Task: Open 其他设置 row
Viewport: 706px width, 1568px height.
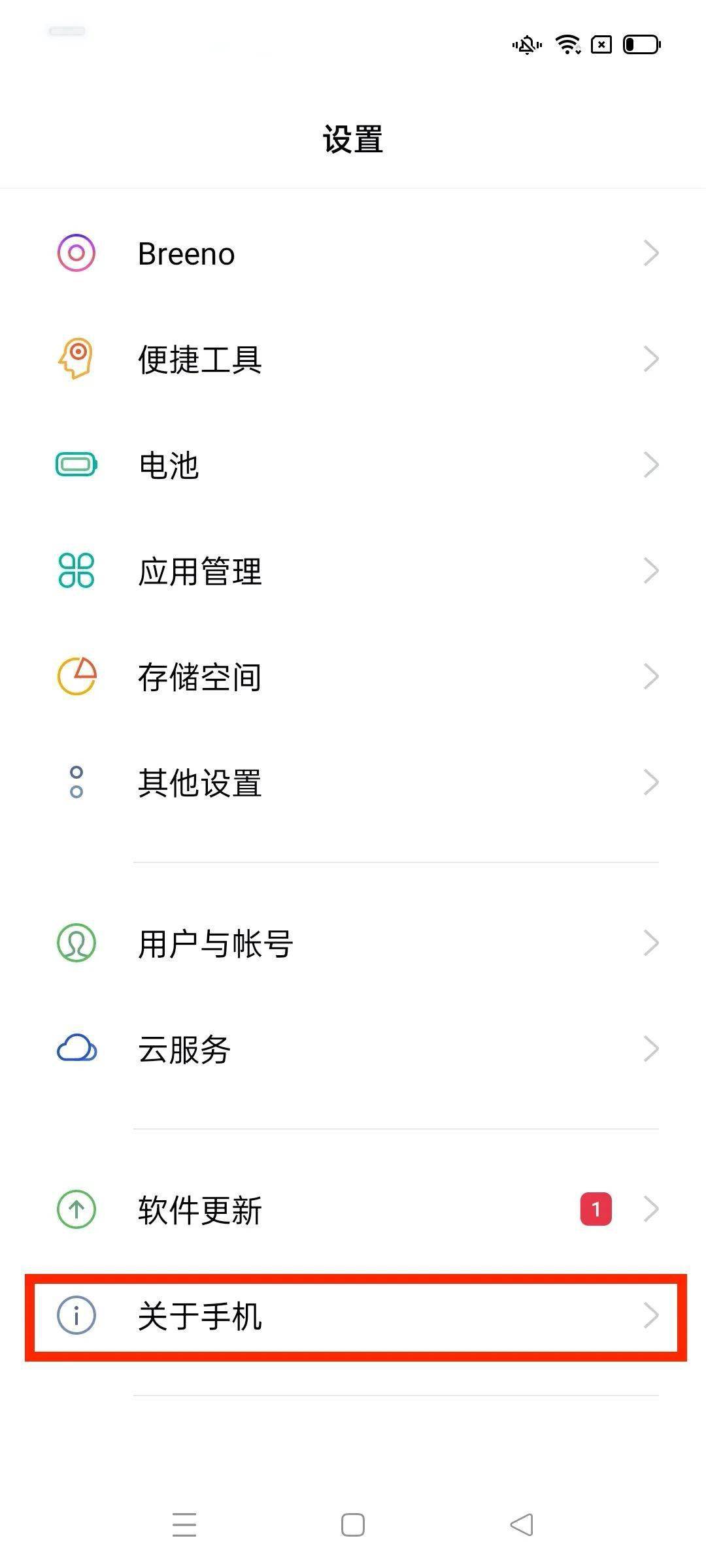Action: coord(353,783)
